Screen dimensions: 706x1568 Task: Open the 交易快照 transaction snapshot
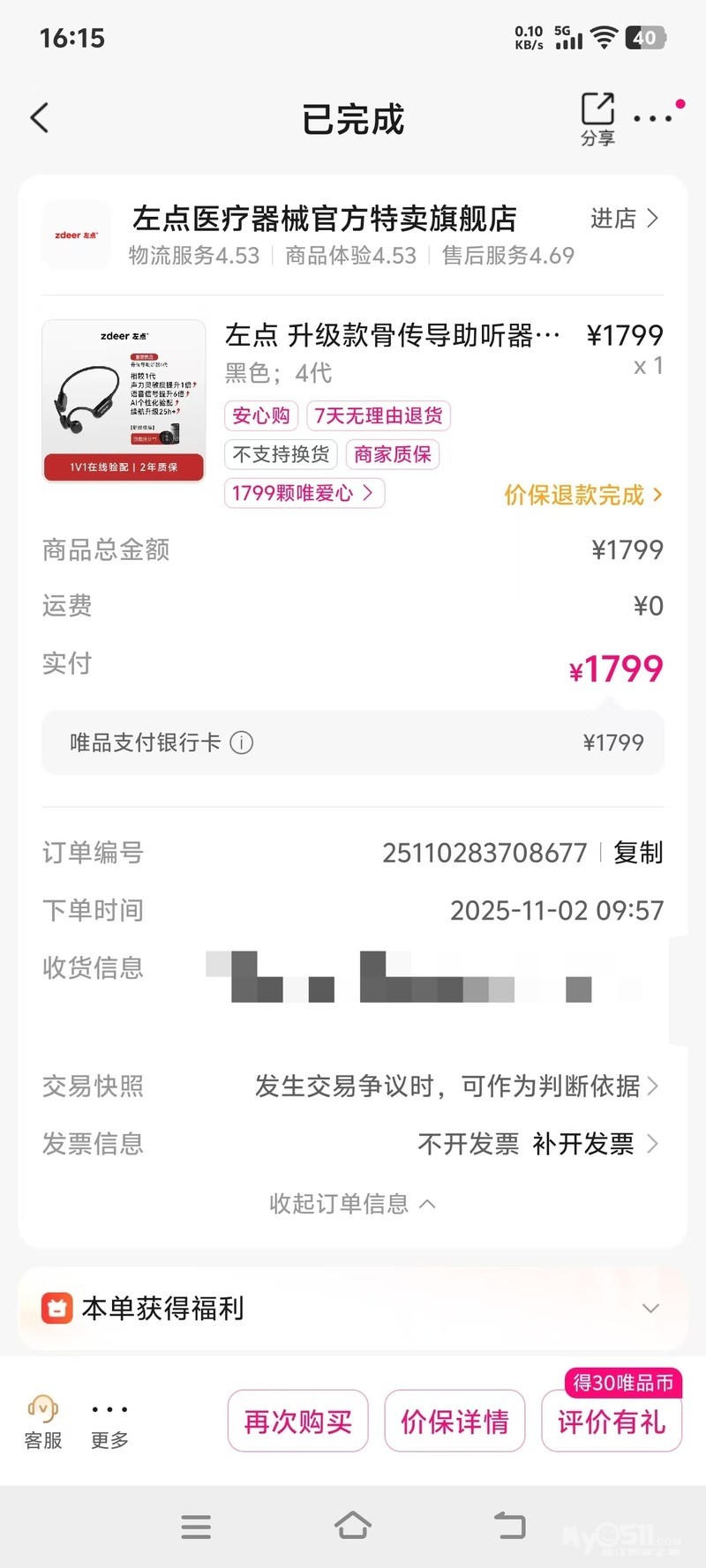456,1086
